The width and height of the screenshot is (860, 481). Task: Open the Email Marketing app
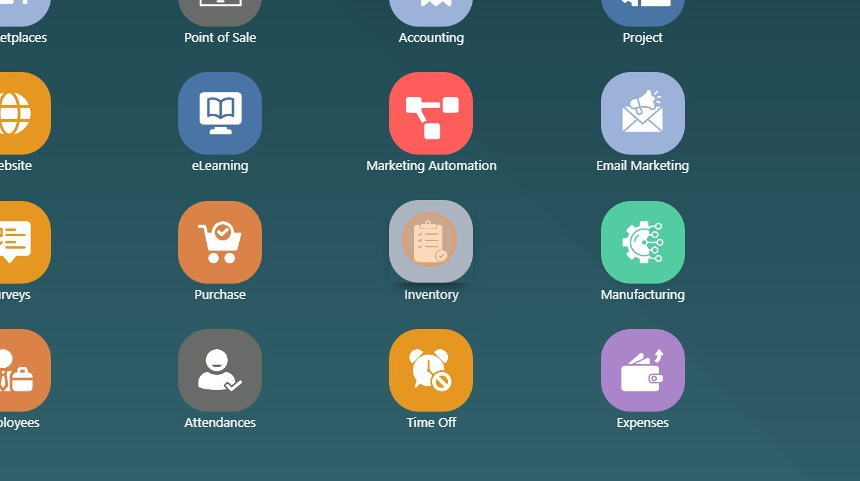[642, 113]
